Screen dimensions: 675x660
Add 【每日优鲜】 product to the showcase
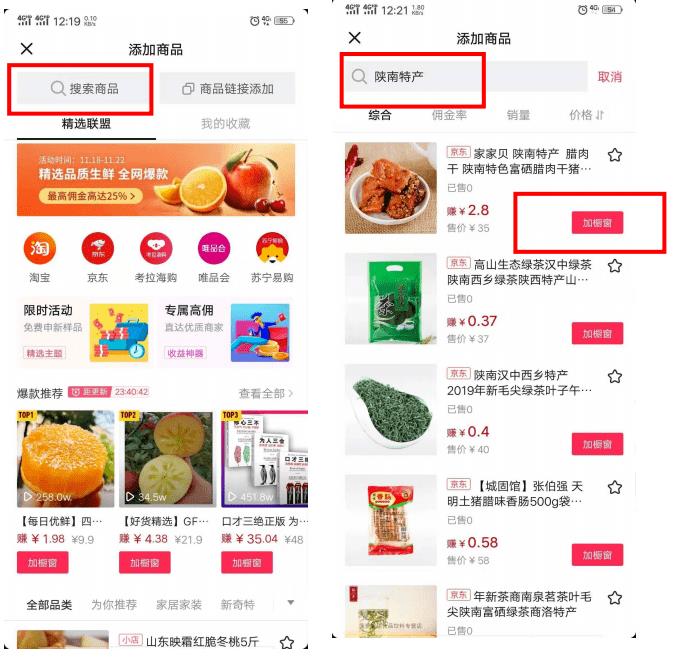43,563
